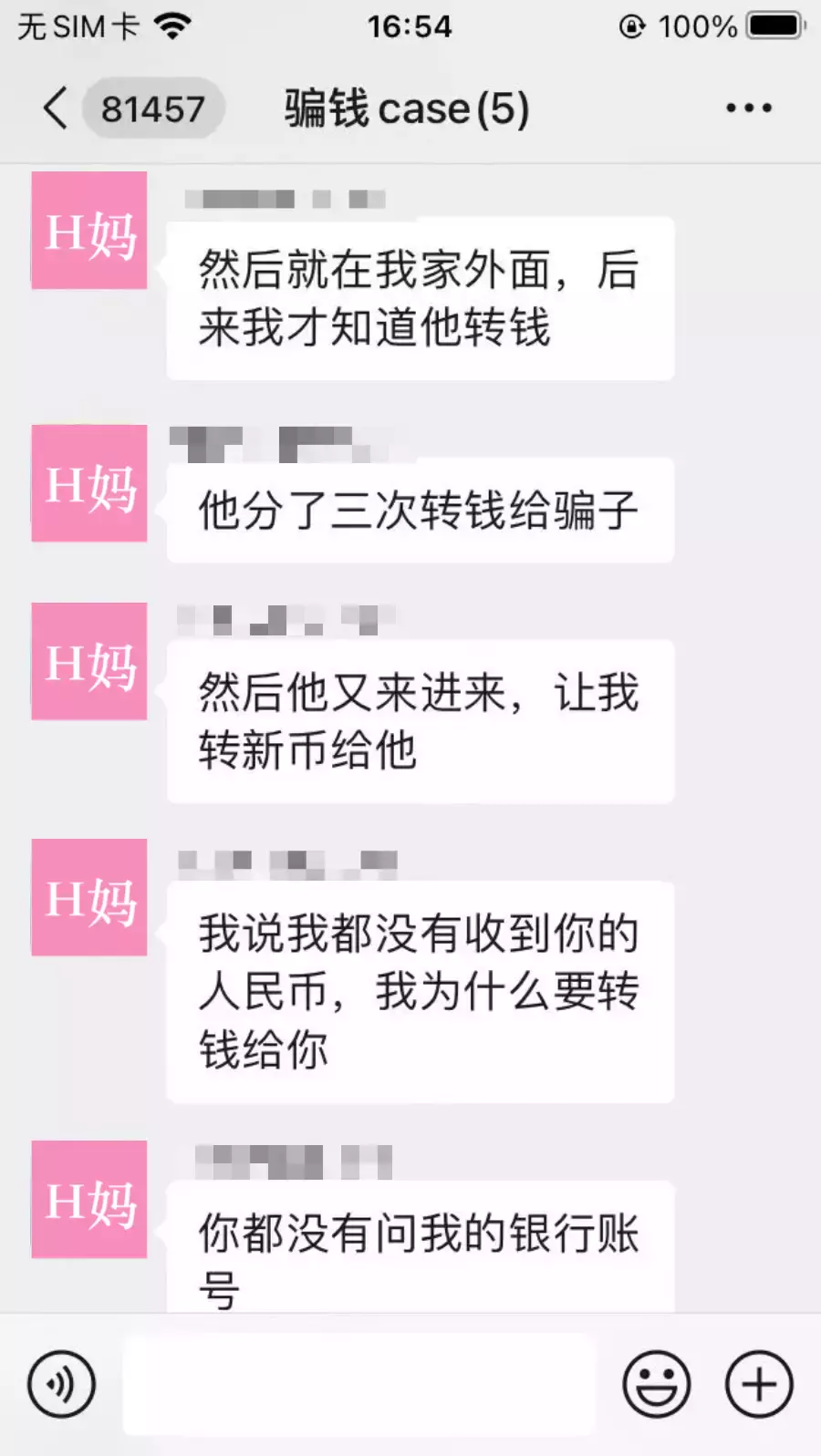Tap the plus icon for more attachments
821x1456 pixels.
(x=758, y=1382)
